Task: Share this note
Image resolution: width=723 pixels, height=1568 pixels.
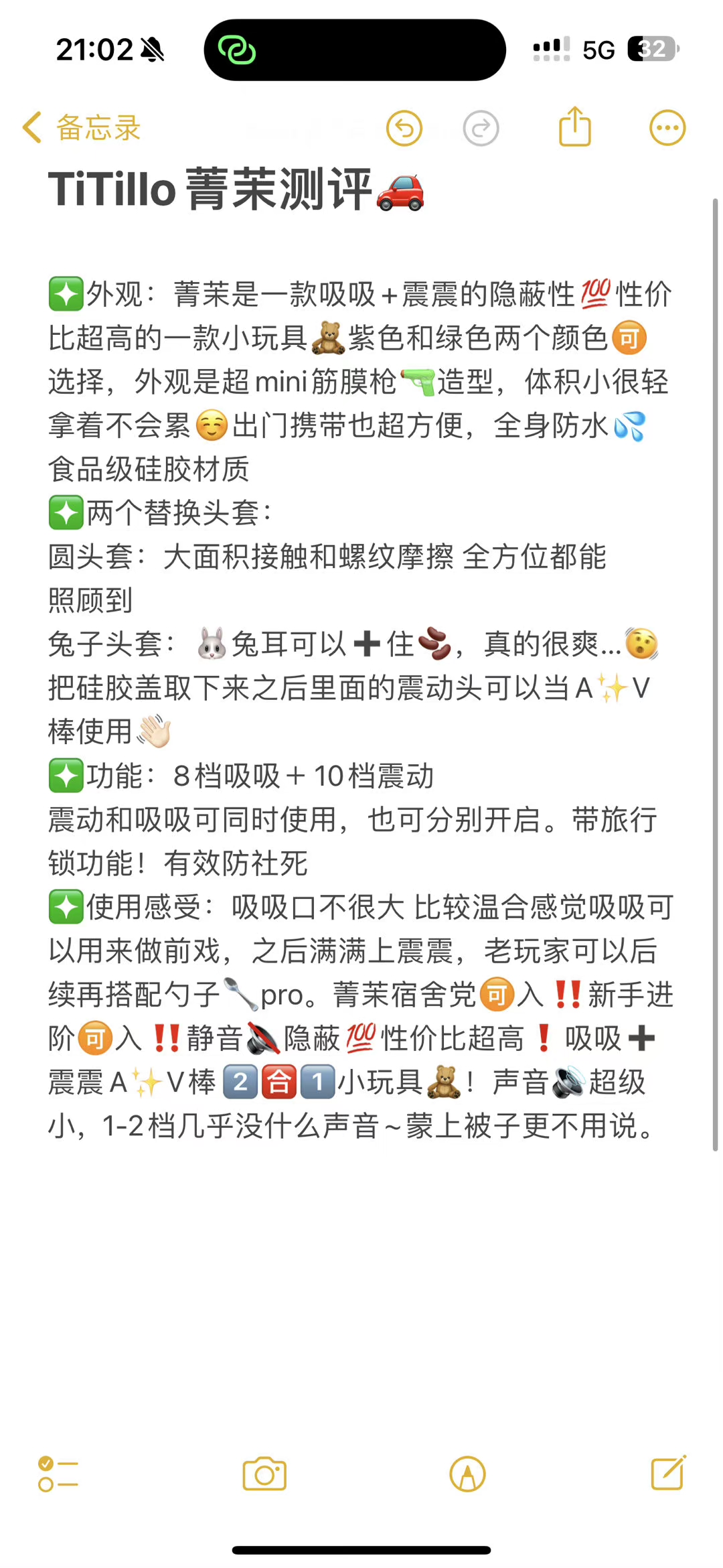Action: coord(574,127)
